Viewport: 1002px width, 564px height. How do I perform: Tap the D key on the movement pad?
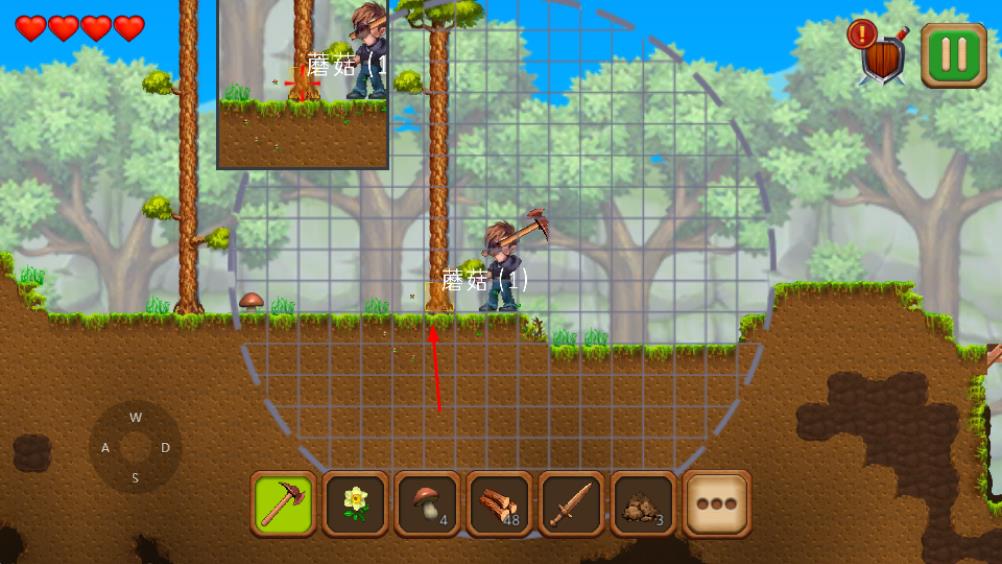(166, 447)
